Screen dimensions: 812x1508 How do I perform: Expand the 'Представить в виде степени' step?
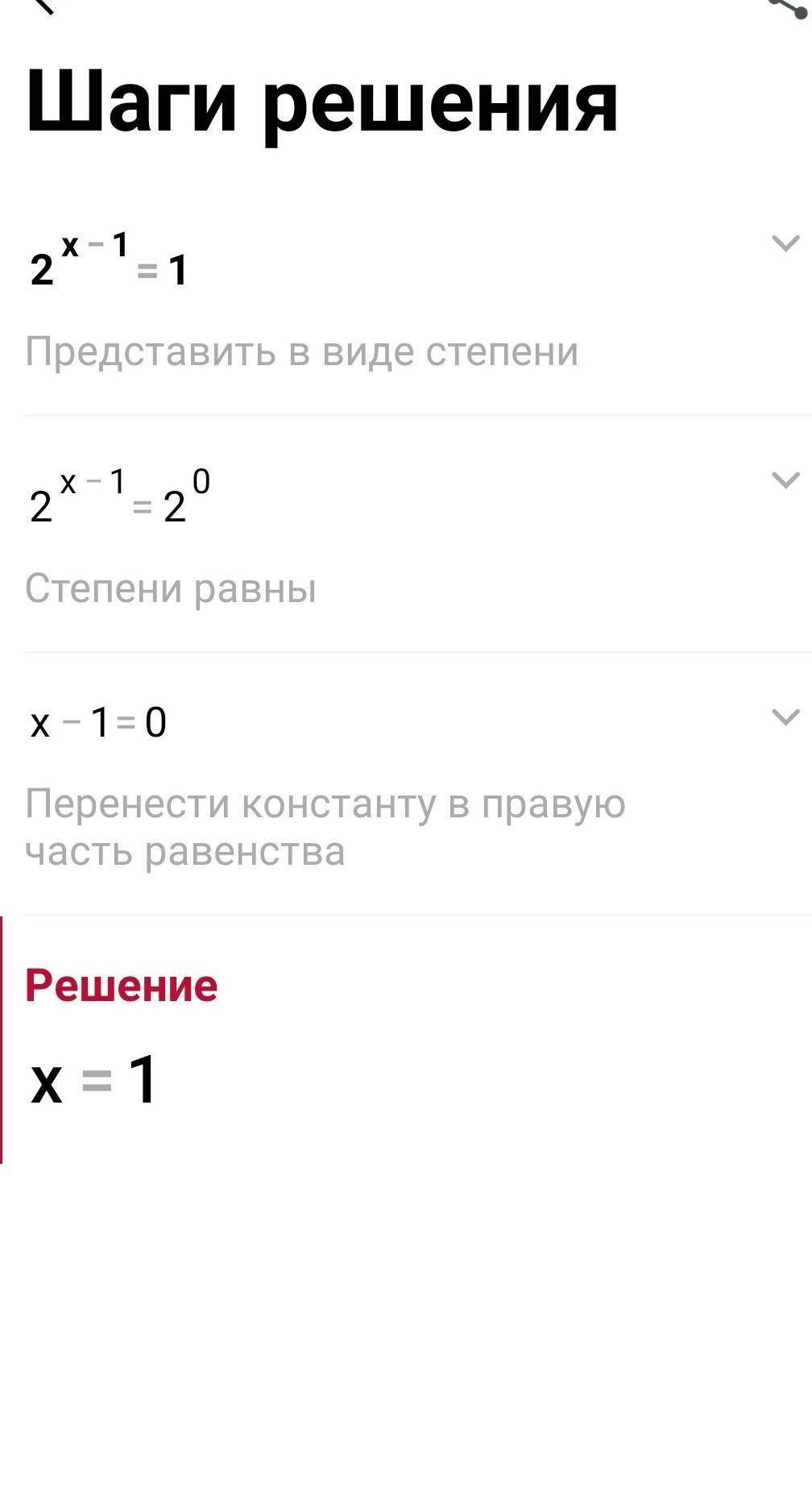[785, 243]
